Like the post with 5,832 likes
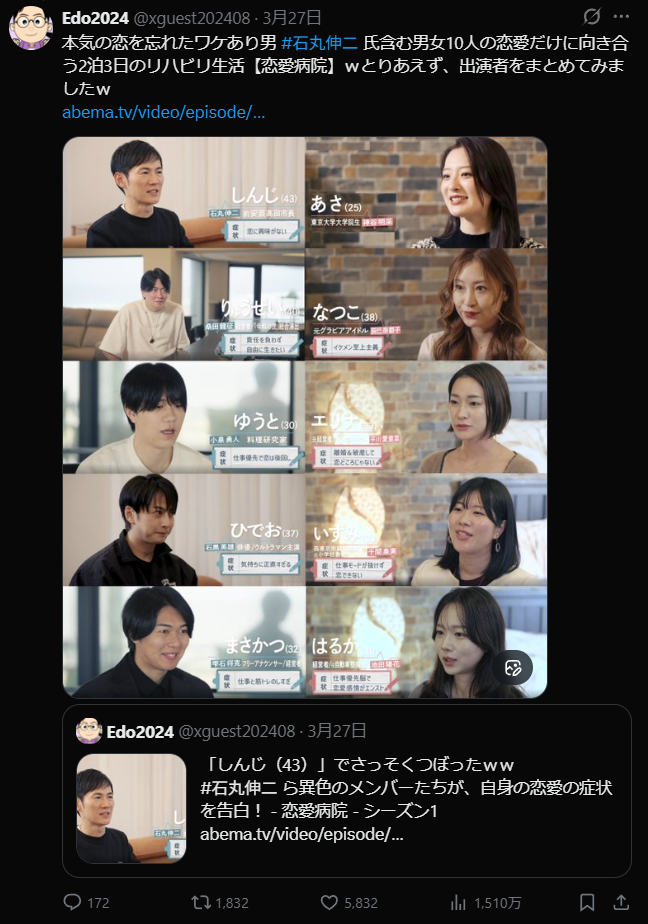 349,902
